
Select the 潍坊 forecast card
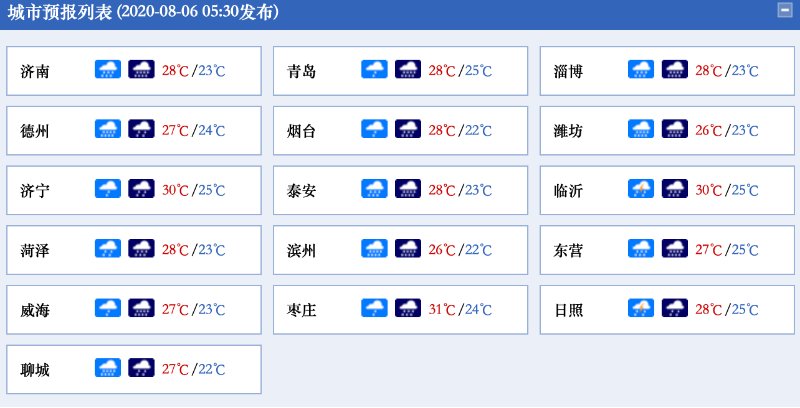666,131
